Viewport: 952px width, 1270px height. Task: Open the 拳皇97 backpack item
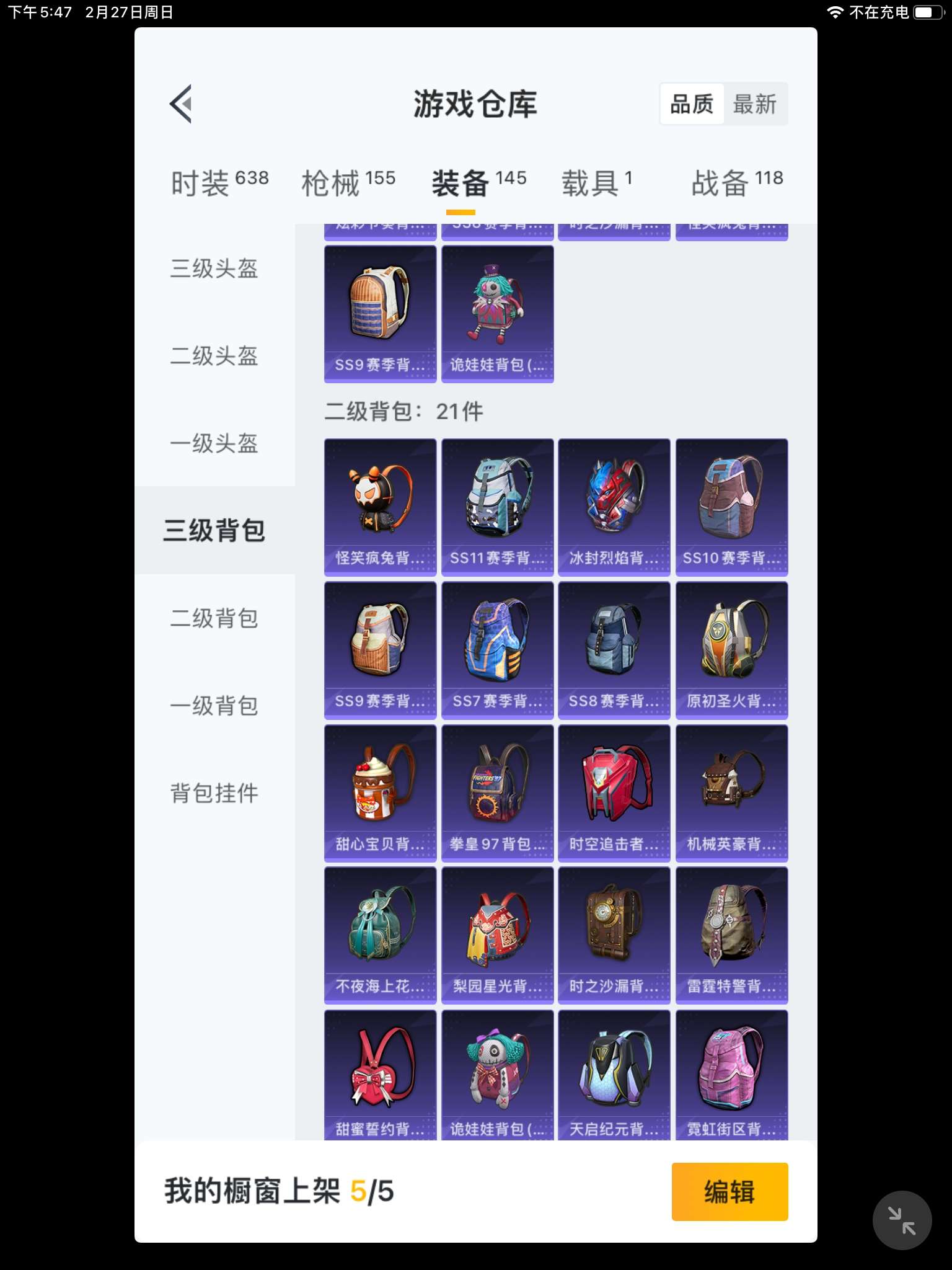coord(497,793)
